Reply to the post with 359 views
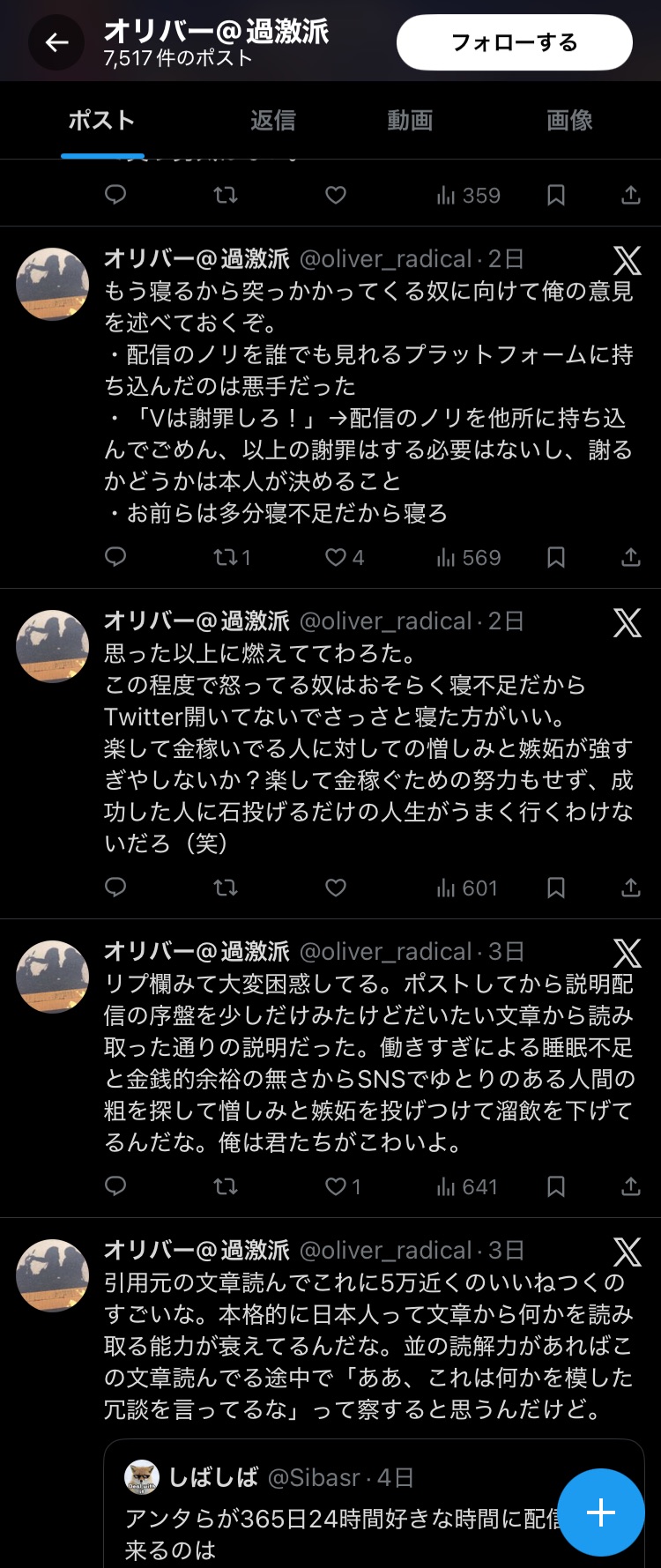Viewport: 661px width, 1568px height. point(115,195)
